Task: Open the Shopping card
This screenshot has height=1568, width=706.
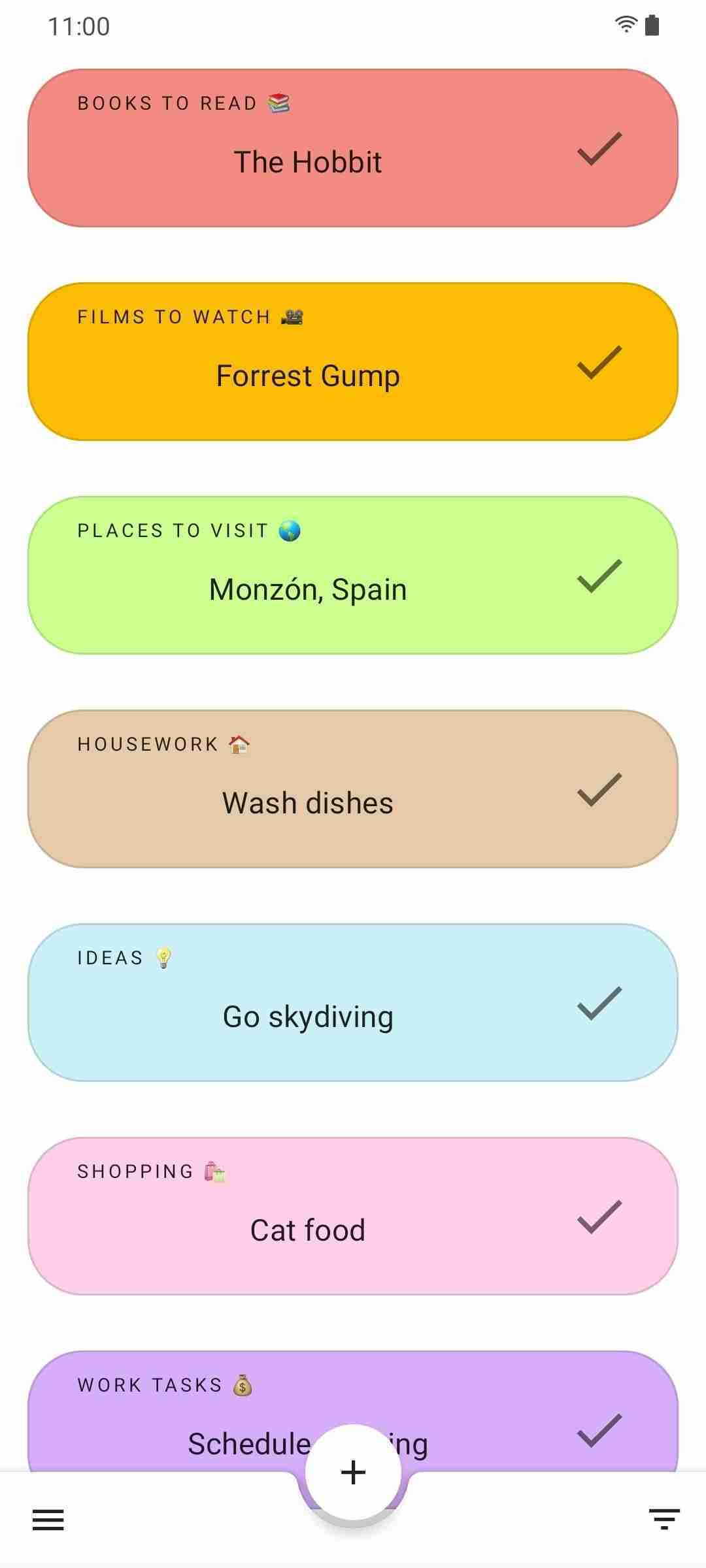Action: click(307, 1217)
